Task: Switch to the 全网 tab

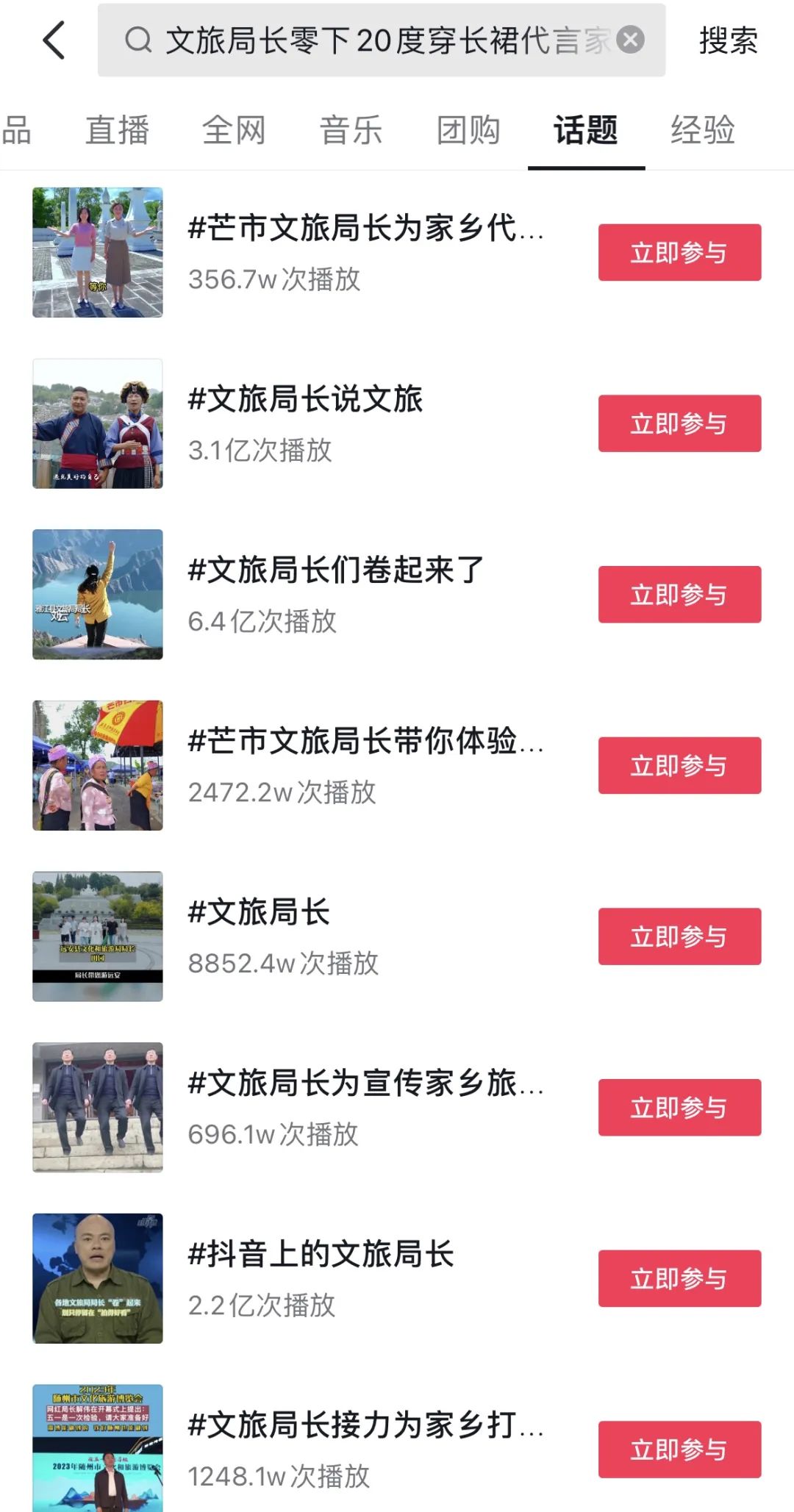Action: click(x=234, y=131)
